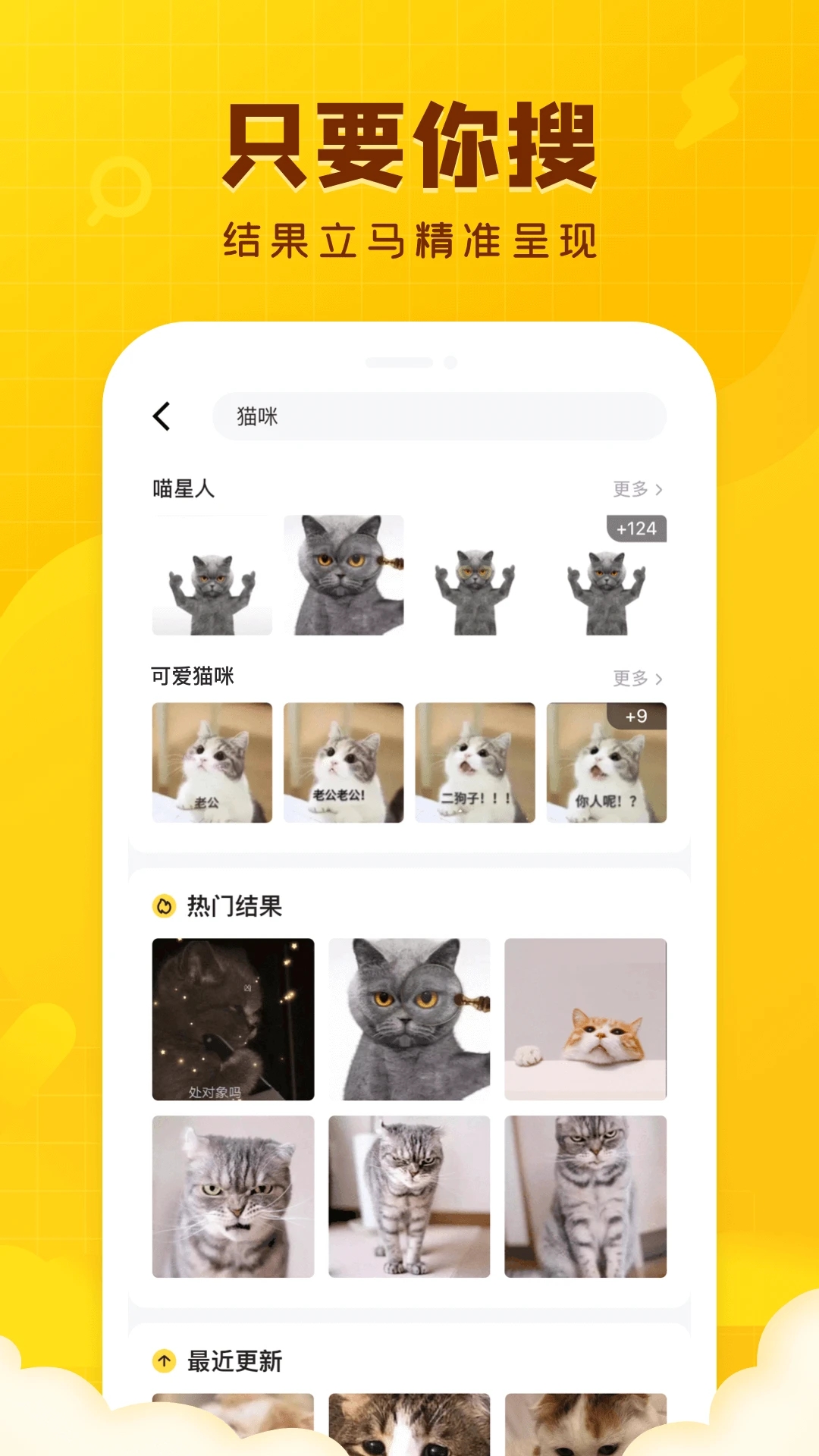This screenshot has width=819, height=1456.
Task: Tap the 处对象吗 dark cat image
Action: [232, 1019]
